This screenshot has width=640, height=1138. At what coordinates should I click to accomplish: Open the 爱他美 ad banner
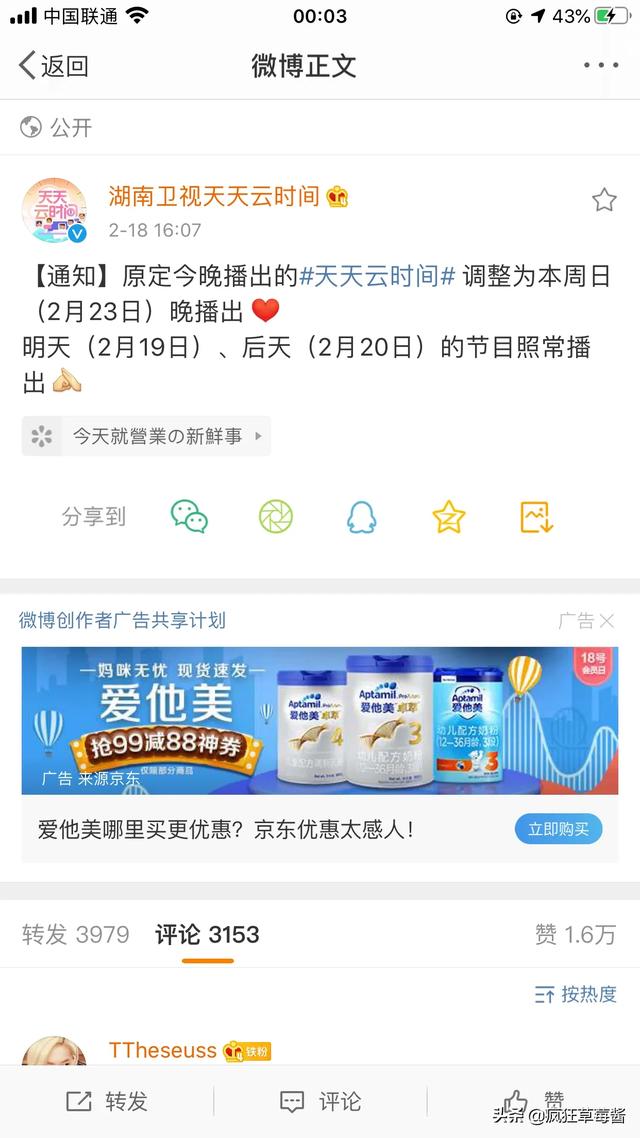point(320,719)
